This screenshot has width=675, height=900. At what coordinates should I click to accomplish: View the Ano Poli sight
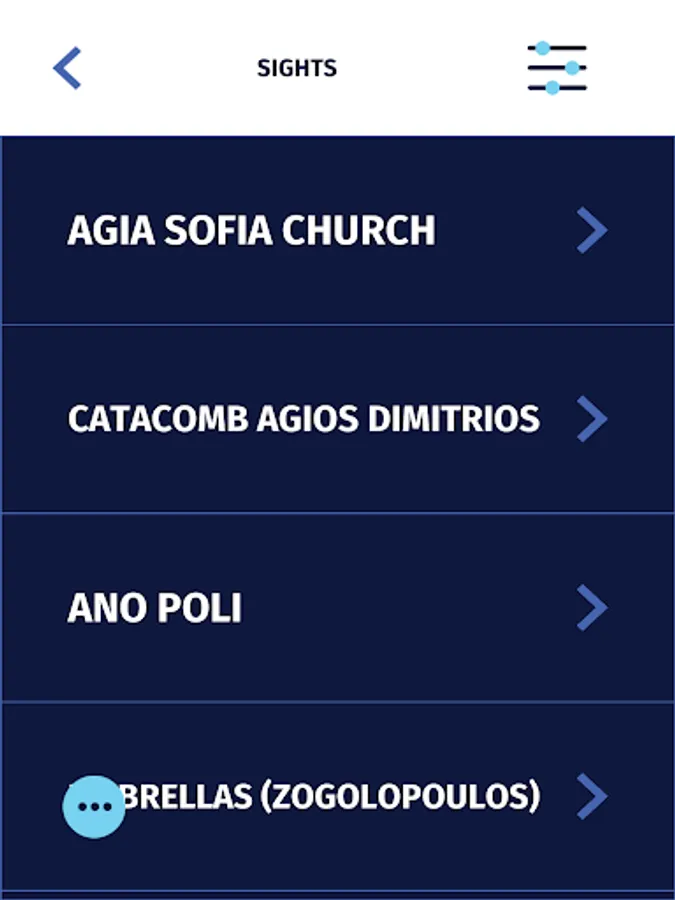(x=337, y=608)
